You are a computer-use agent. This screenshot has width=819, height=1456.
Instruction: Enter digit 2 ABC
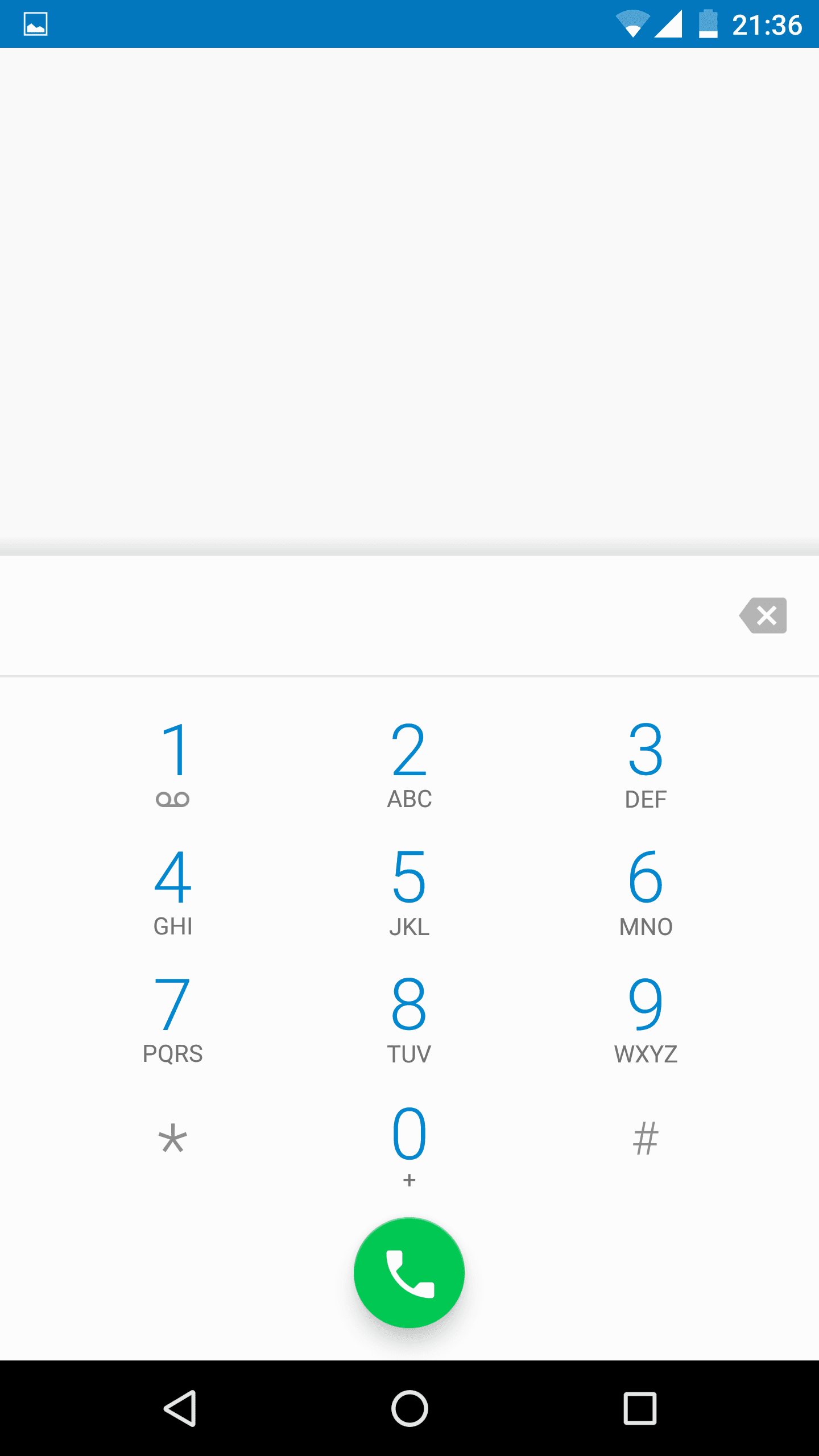pyautogui.click(x=409, y=764)
